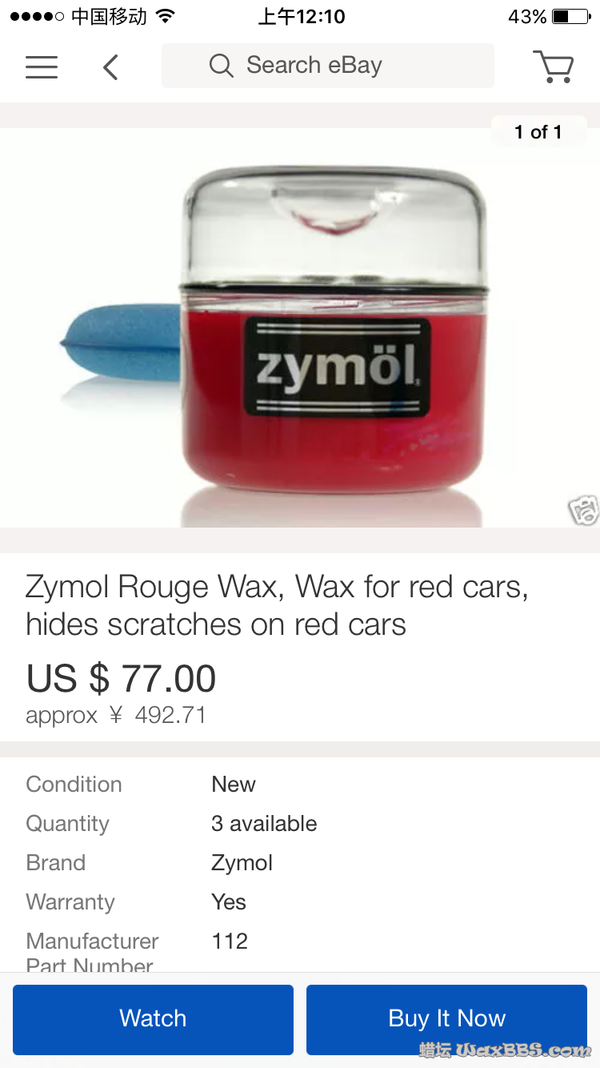The width and height of the screenshot is (600, 1068).
Task: Open the shopping cart
Action: tap(553, 66)
